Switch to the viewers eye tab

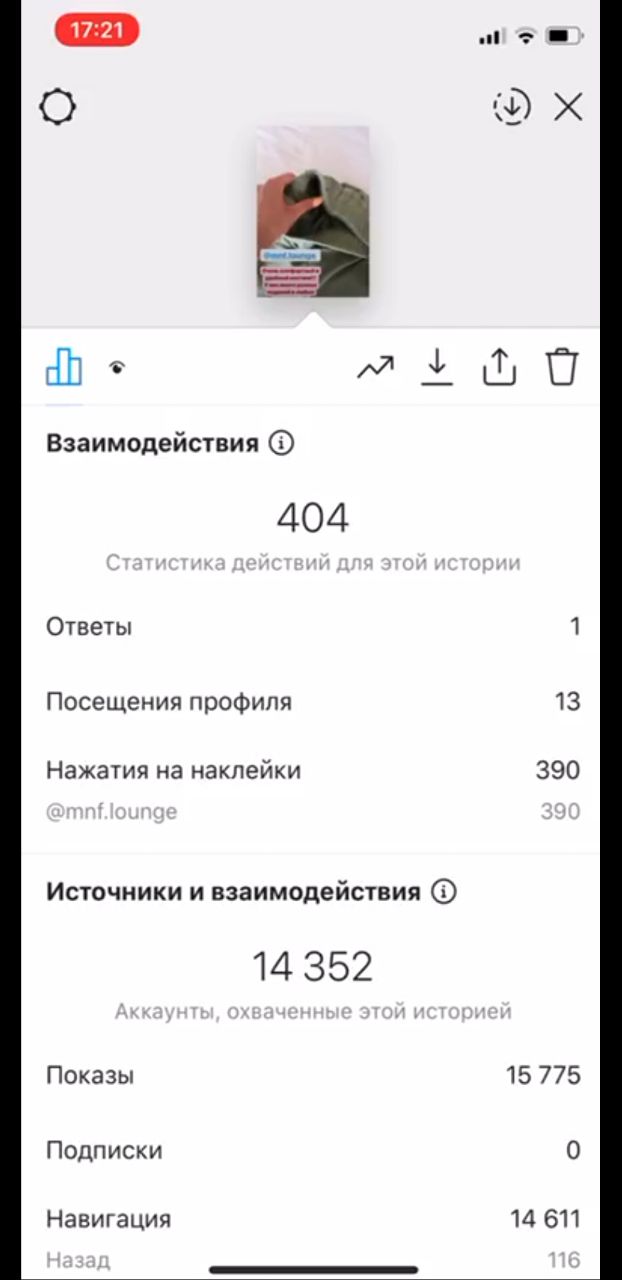point(118,368)
